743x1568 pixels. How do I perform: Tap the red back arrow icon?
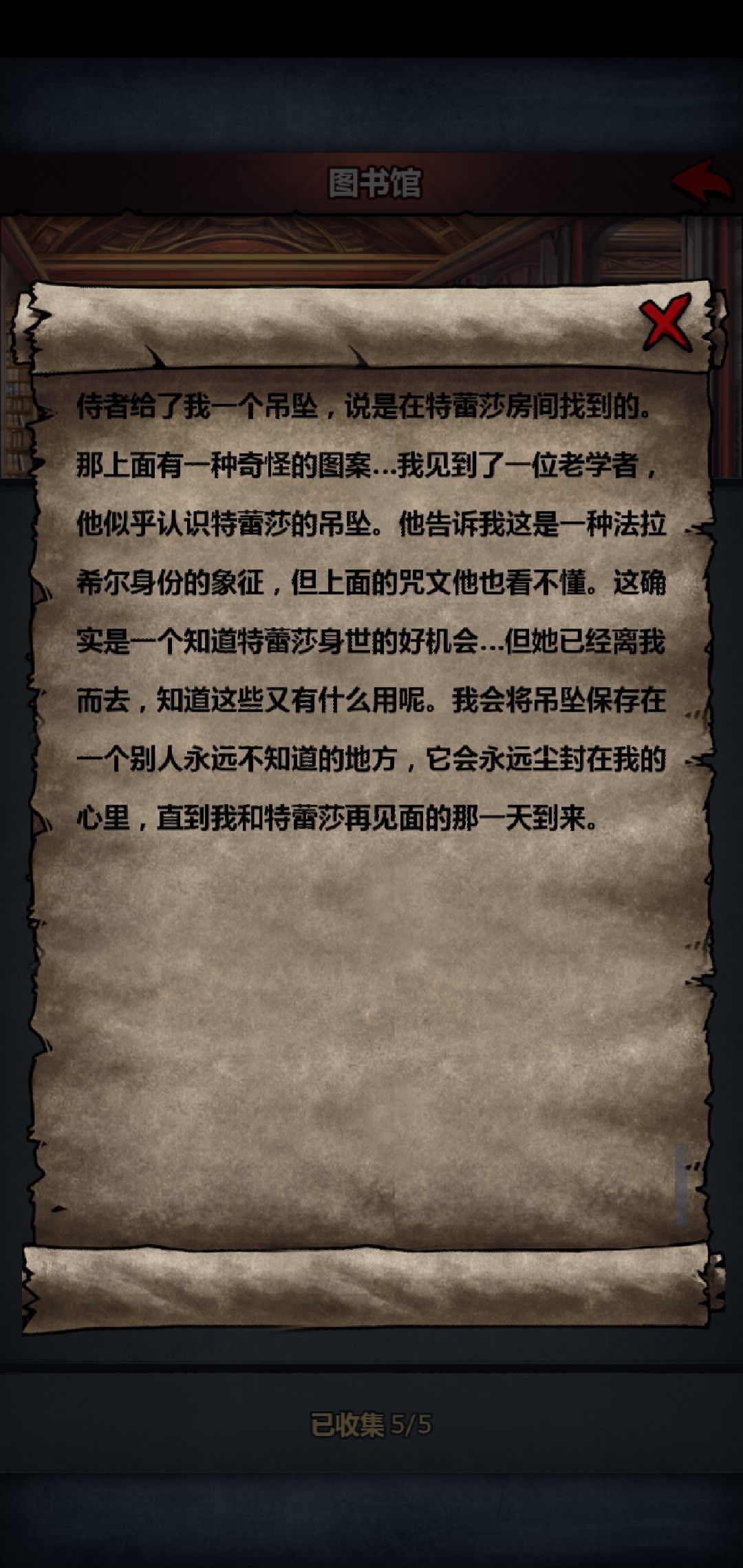click(701, 180)
